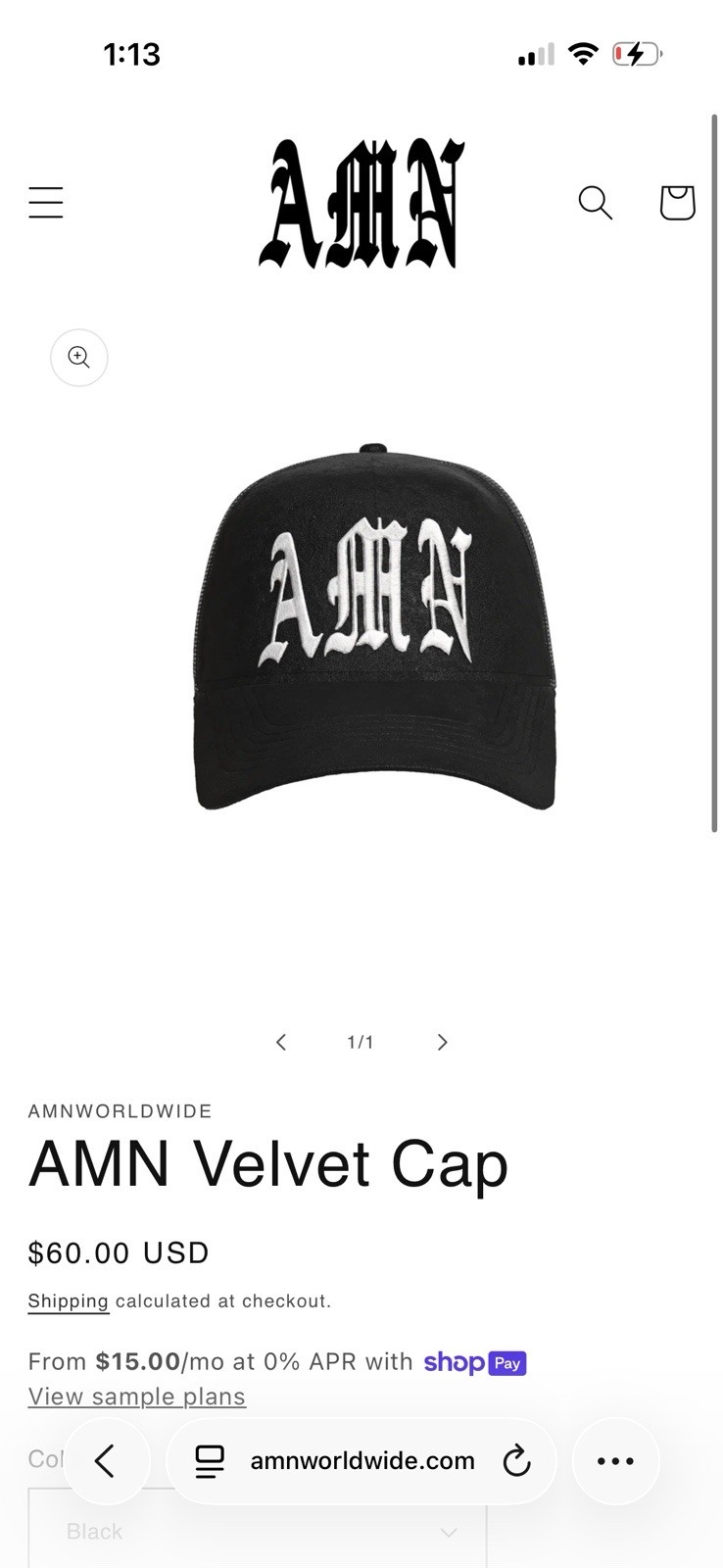Open the shopping cart icon
This screenshot has height=1568, width=723.
(x=678, y=203)
